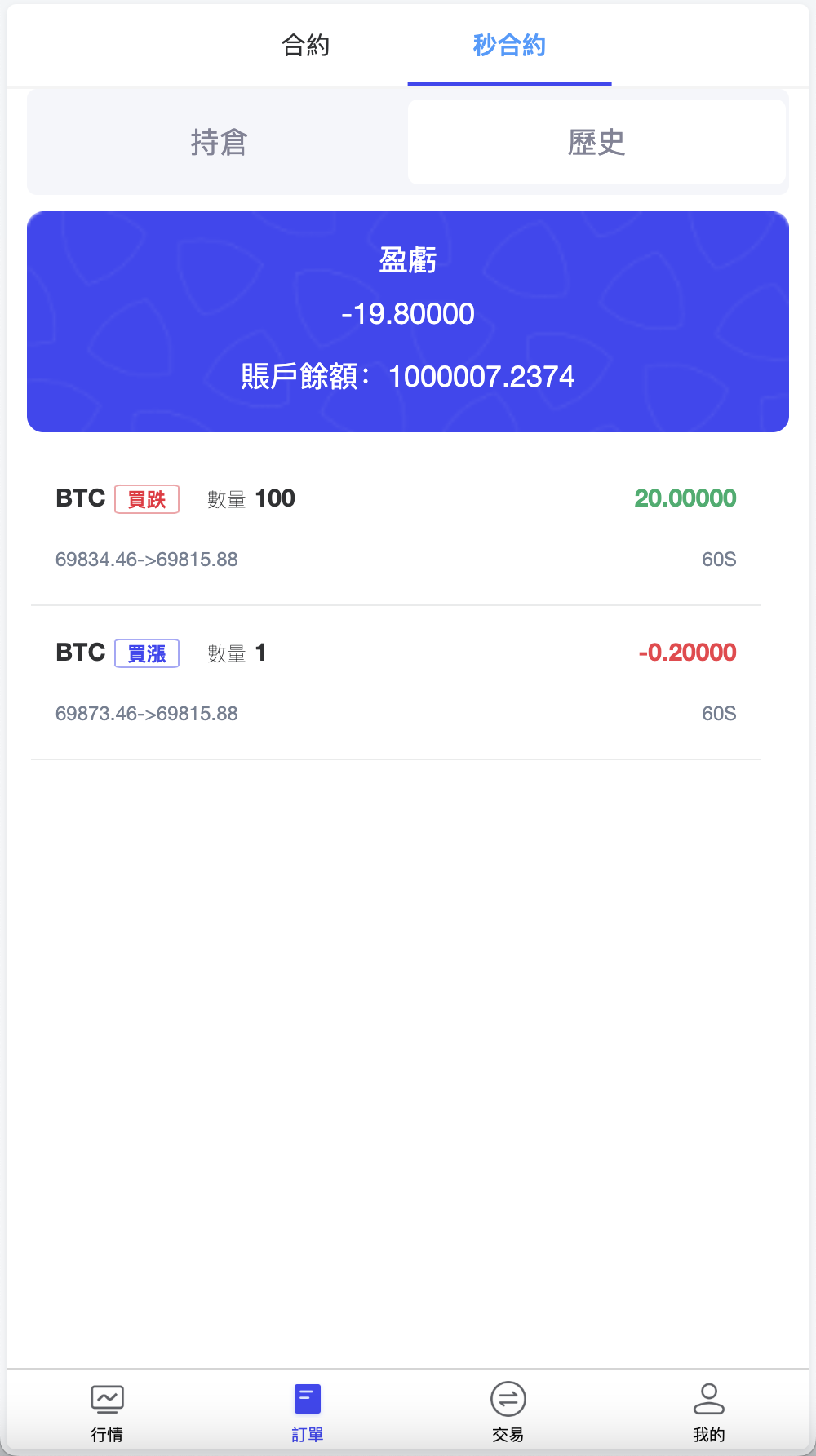
Task: Click the circular arrows icon above 交易
Action: tap(508, 1398)
